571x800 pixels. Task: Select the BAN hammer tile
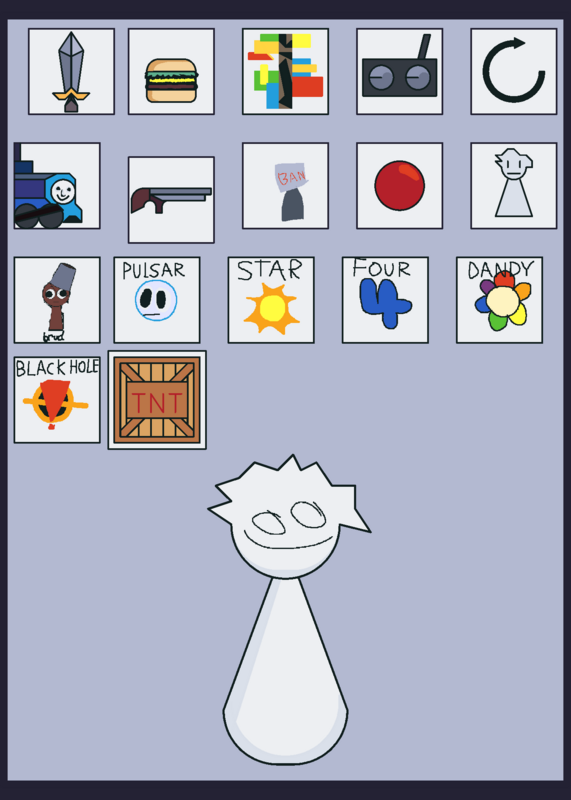285,186
